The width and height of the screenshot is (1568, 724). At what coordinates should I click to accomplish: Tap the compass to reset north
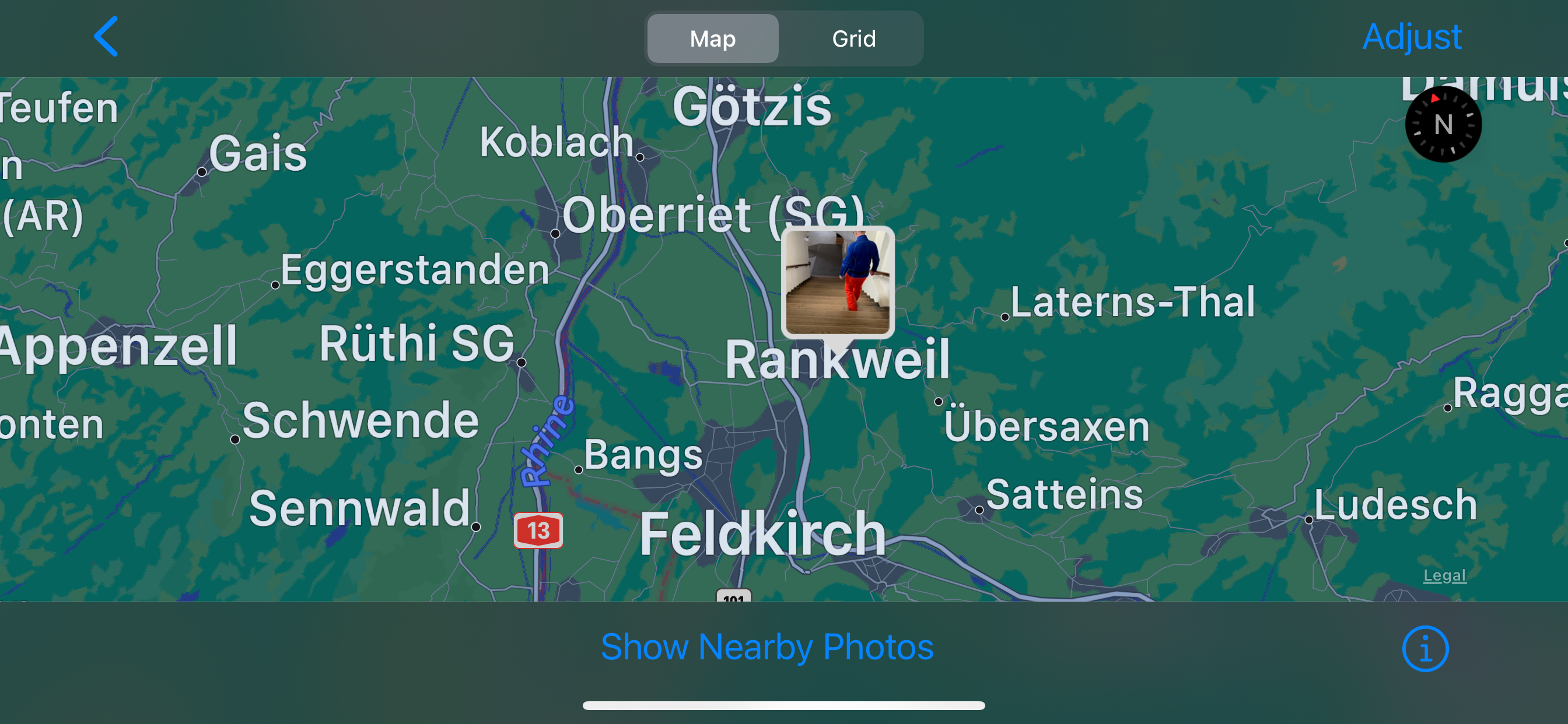(x=1443, y=125)
